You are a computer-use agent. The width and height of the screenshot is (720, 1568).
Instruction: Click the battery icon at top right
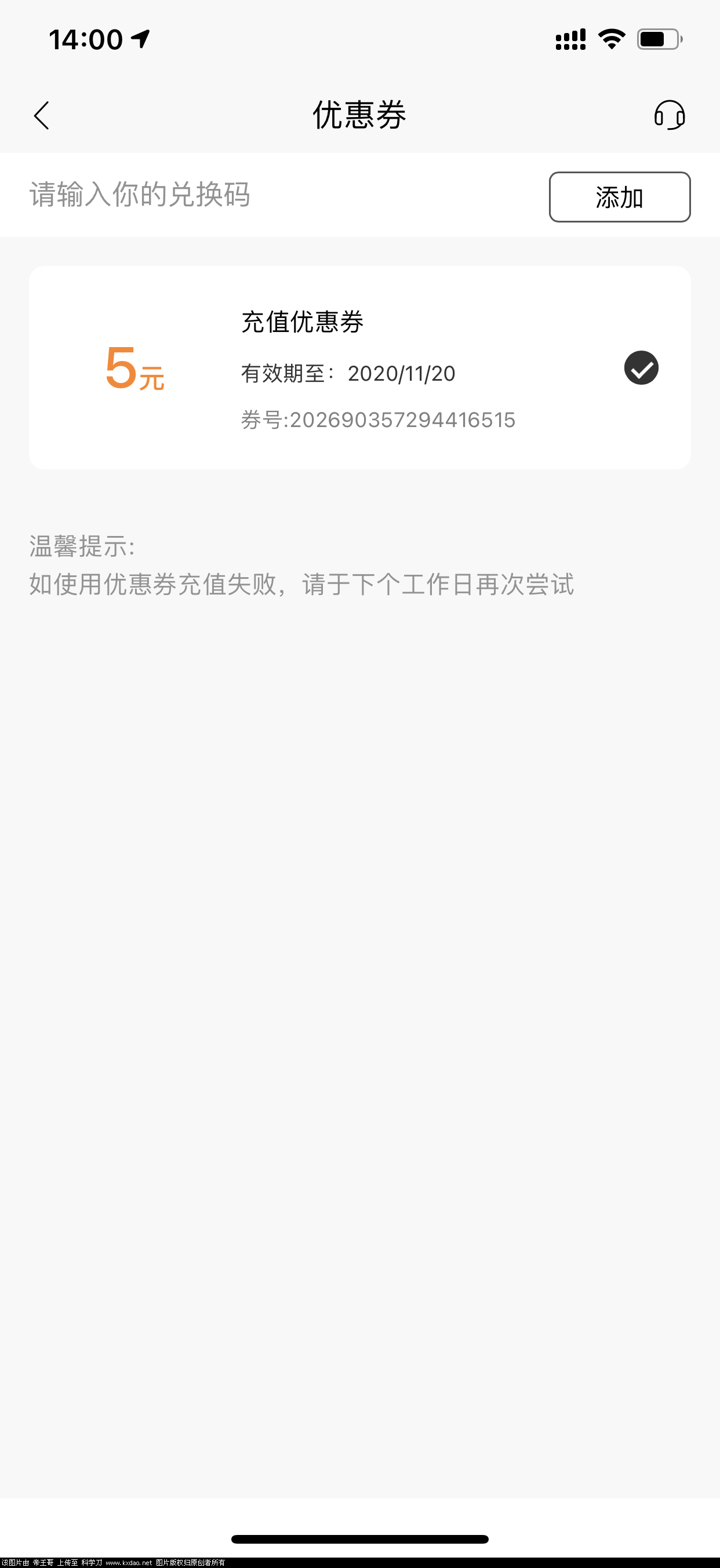(x=658, y=38)
